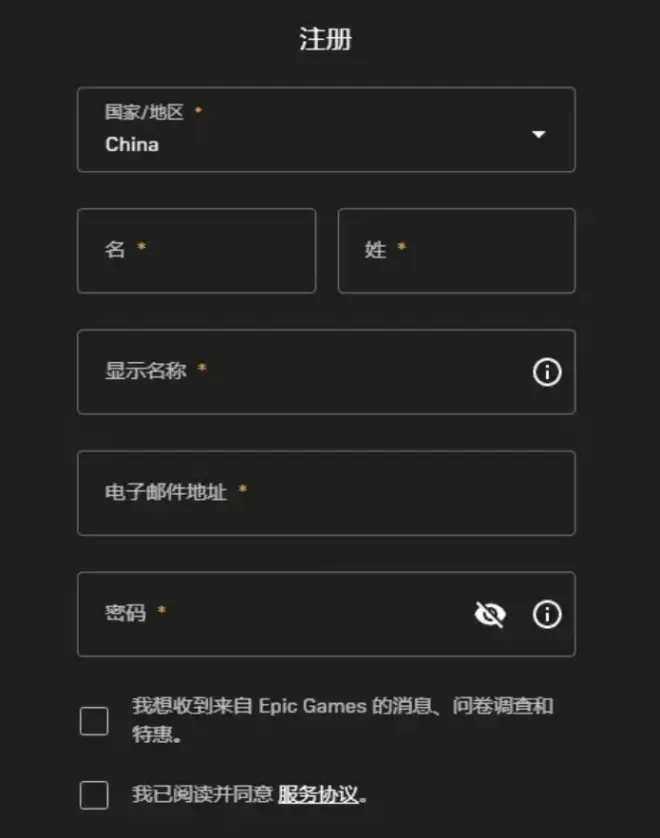Focus the 姓 last name field
Viewport: 660px width, 838px height.
[x=456, y=251]
